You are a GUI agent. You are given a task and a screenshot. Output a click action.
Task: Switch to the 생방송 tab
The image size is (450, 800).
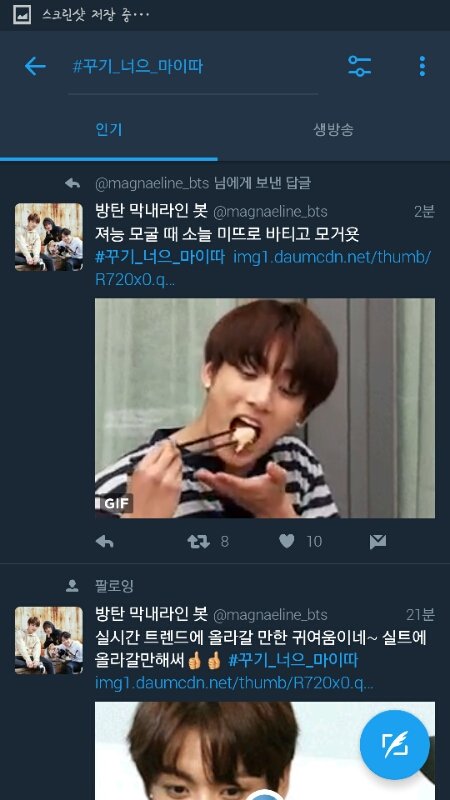pyautogui.click(x=333, y=130)
